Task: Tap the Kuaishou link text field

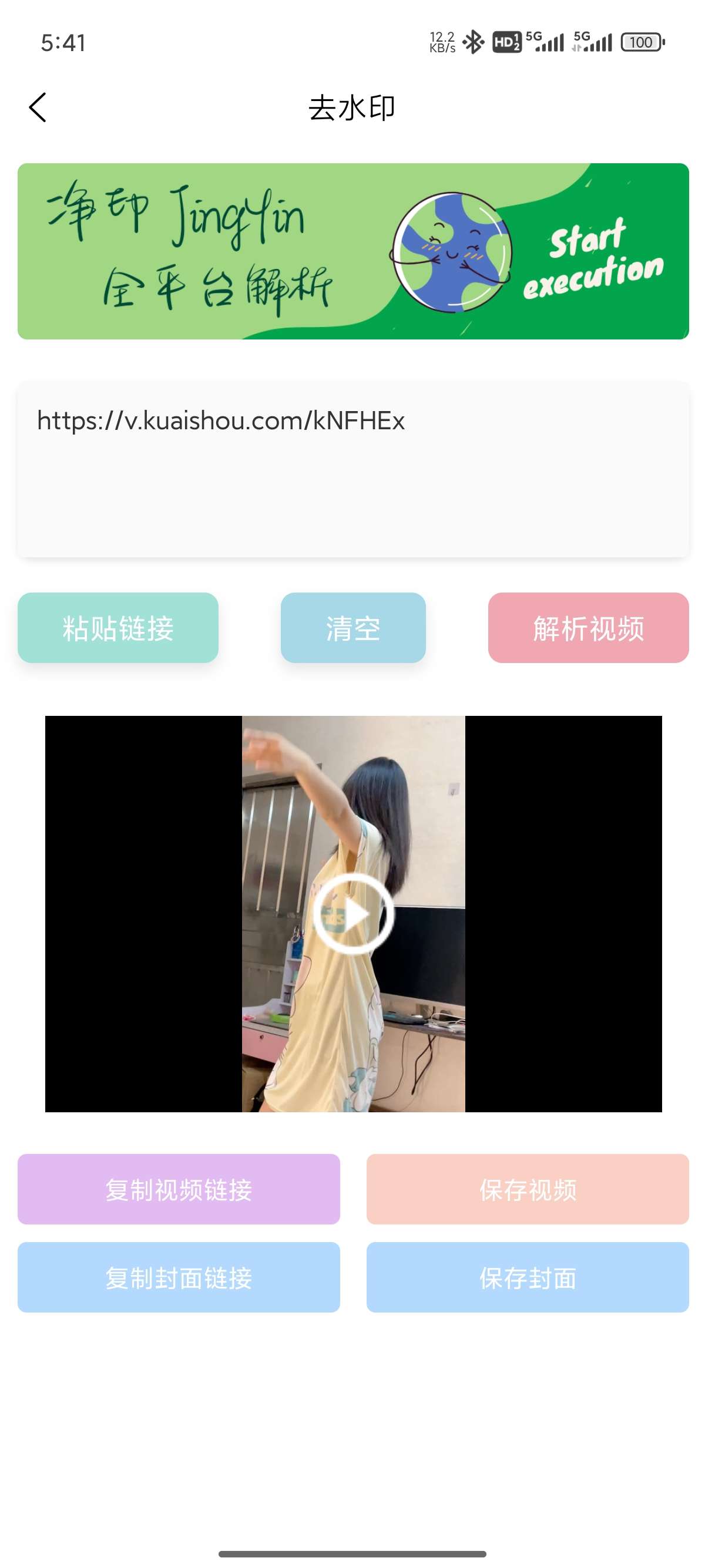Action: (x=352, y=469)
